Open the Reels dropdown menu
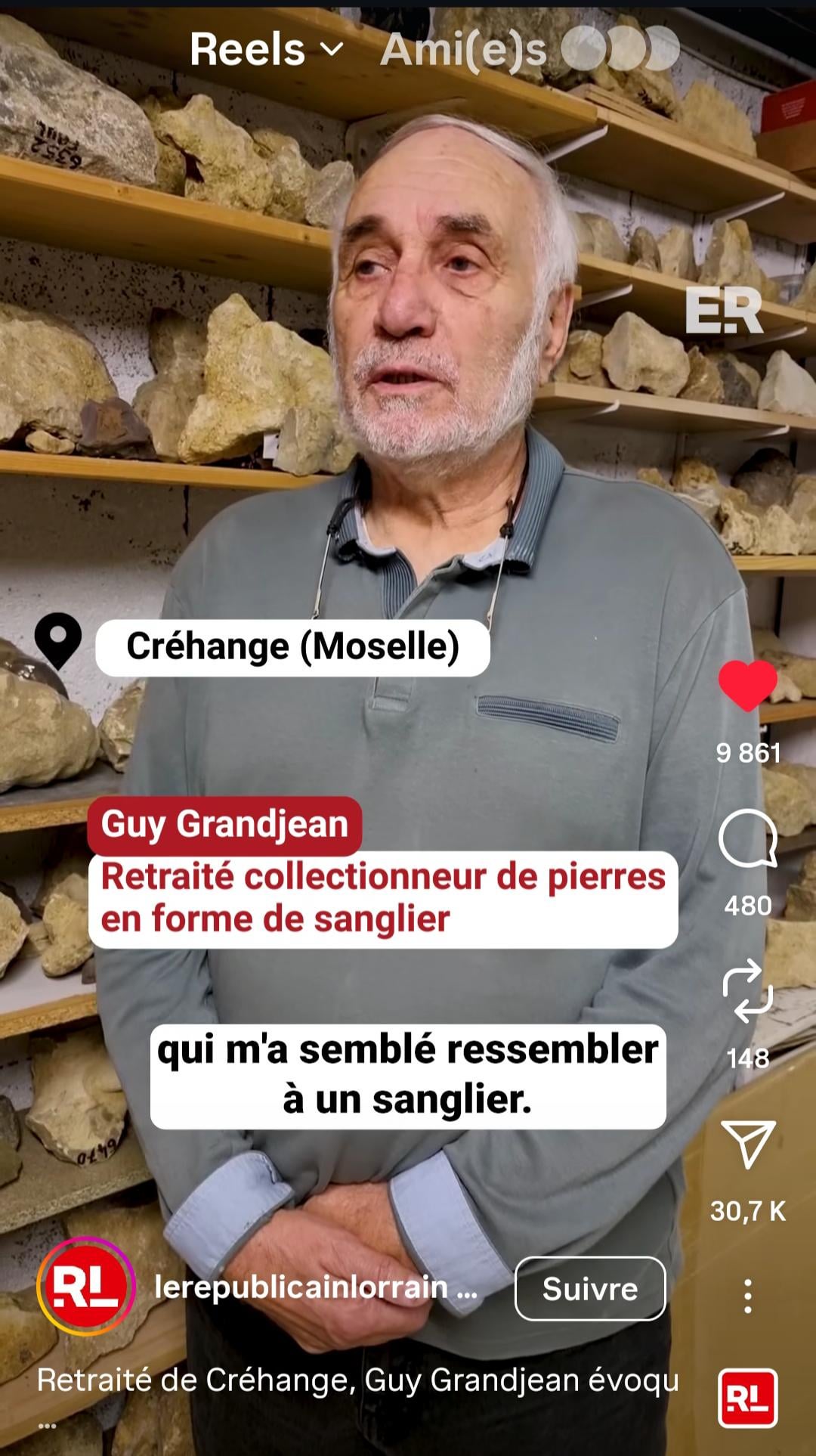 pyautogui.click(x=266, y=50)
